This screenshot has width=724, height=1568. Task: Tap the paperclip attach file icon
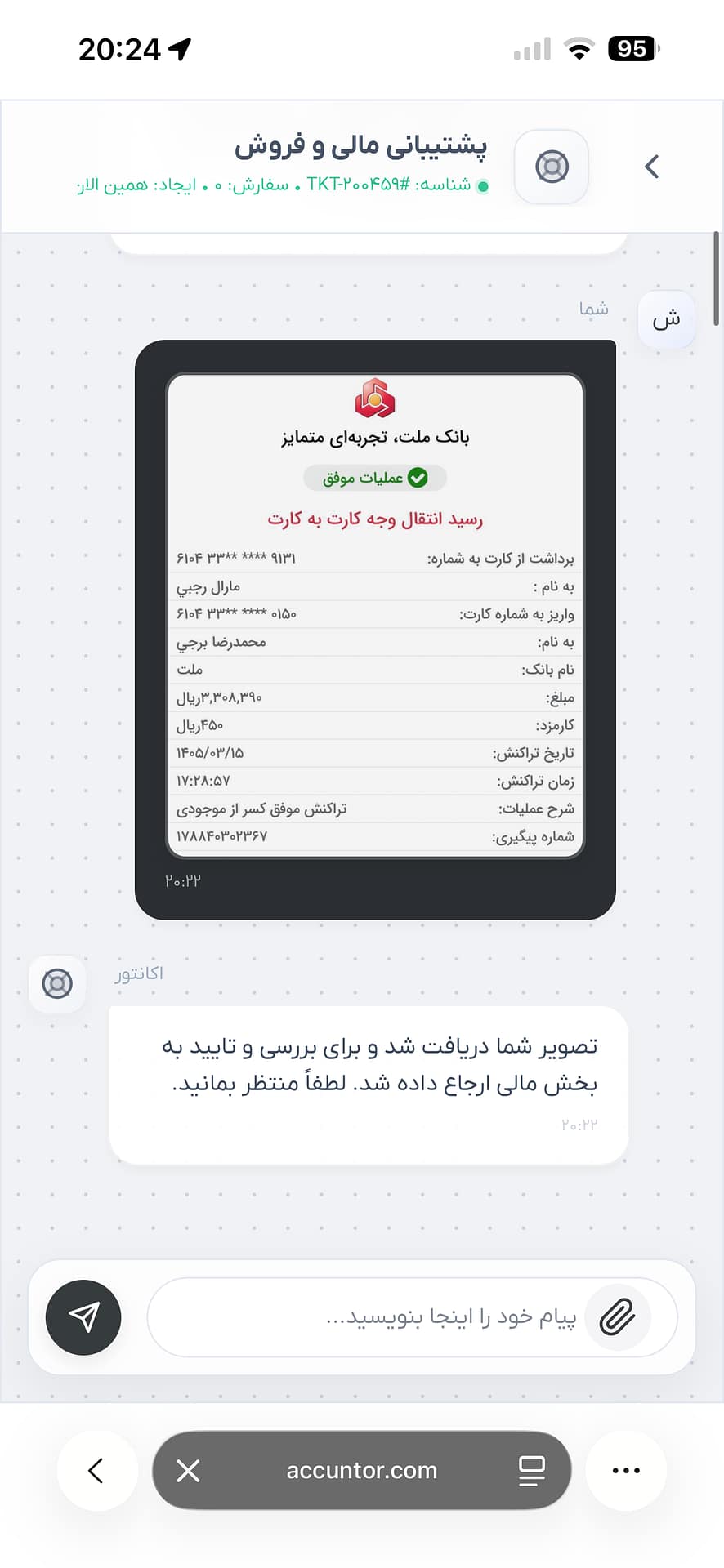point(618,1316)
